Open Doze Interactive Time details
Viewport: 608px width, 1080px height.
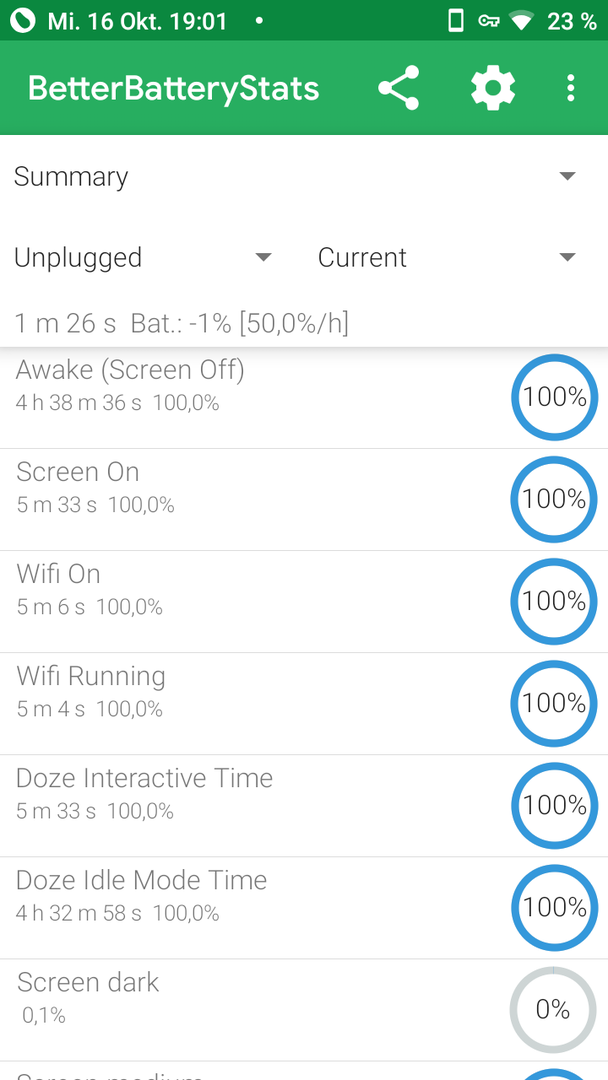(304, 805)
